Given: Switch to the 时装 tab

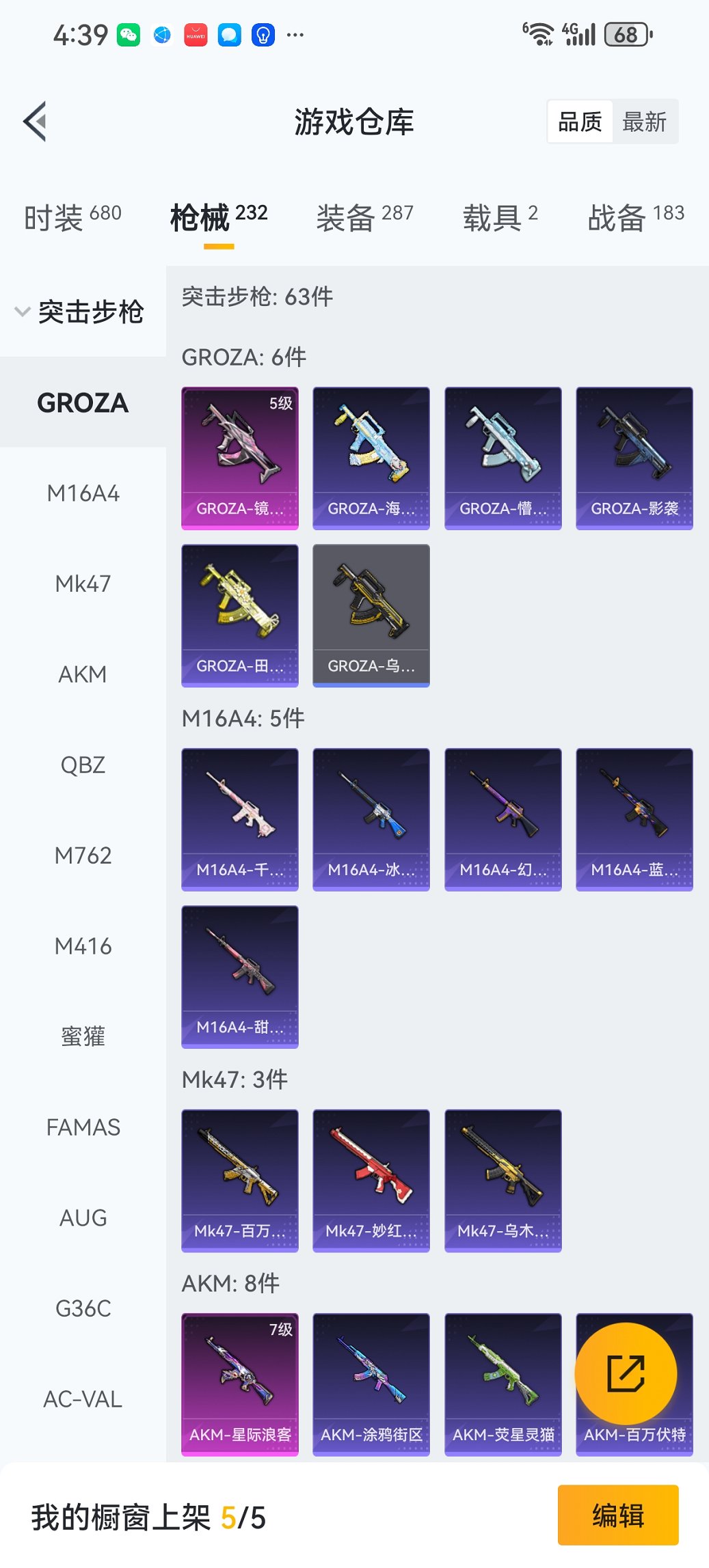Looking at the screenshot, I should point(72,217).
